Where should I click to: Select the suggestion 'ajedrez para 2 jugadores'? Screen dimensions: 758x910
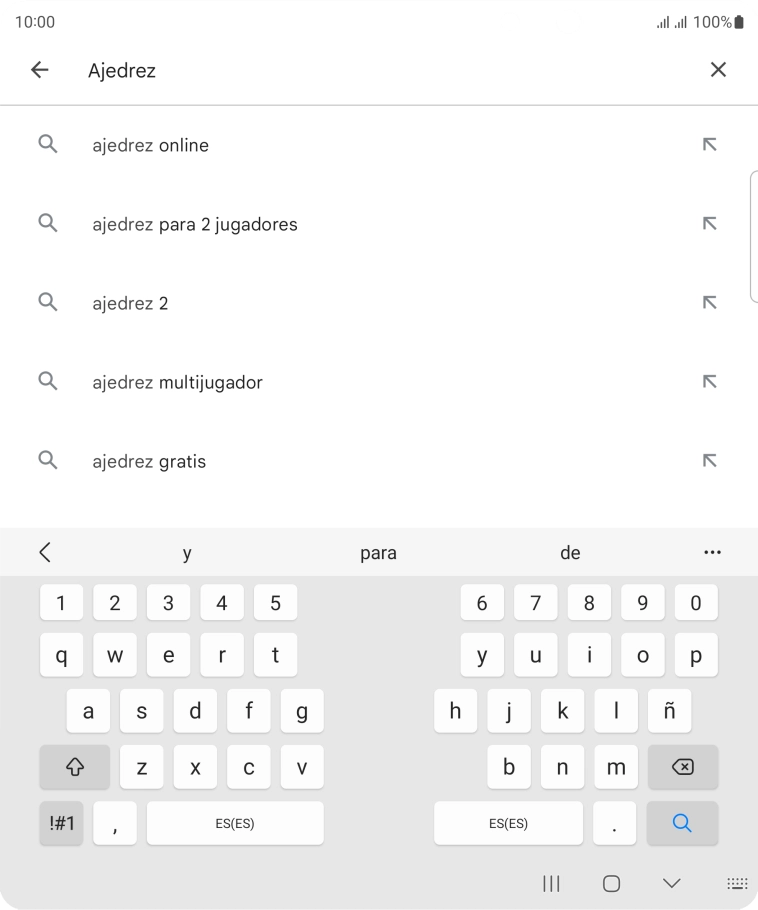click(195, 224)
